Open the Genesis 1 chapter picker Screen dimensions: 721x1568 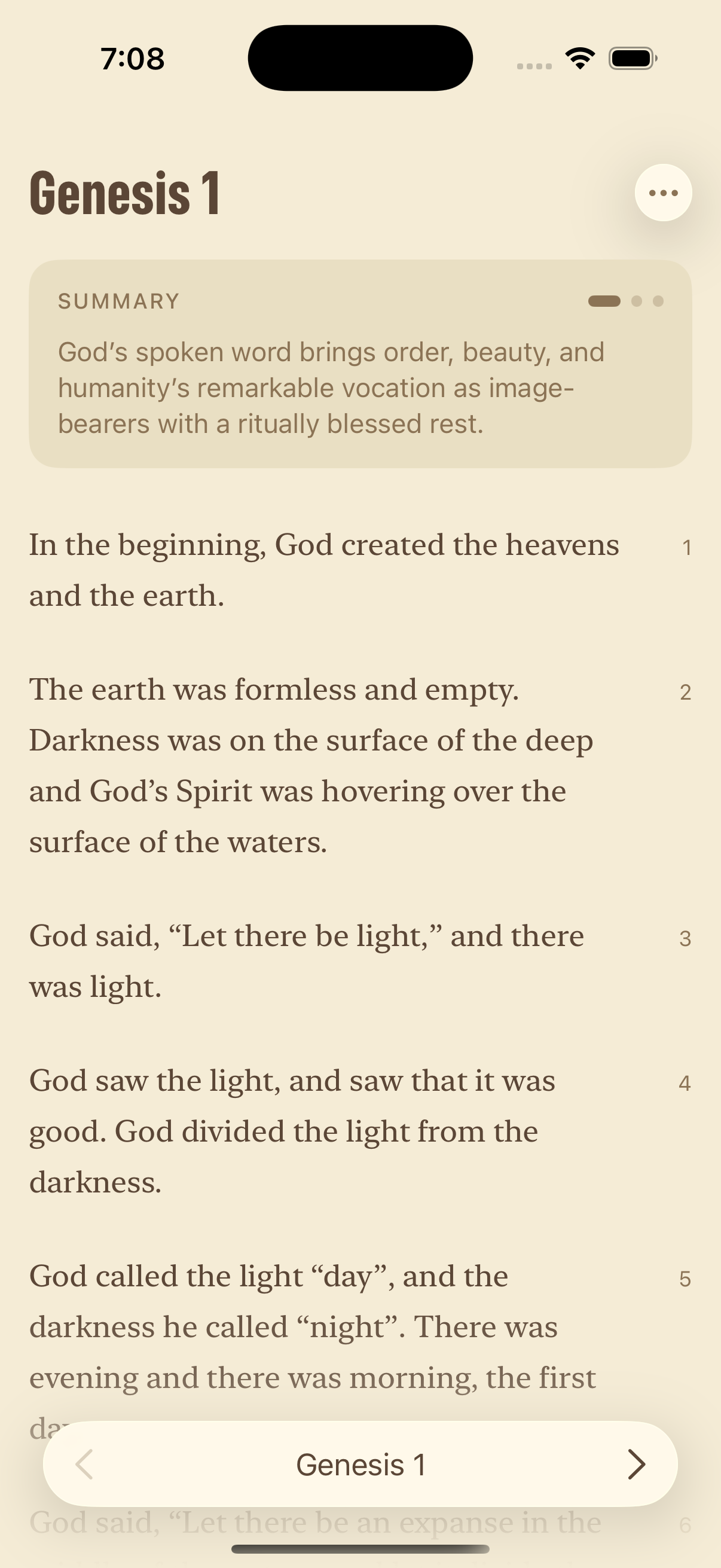tap(360, 1464)
